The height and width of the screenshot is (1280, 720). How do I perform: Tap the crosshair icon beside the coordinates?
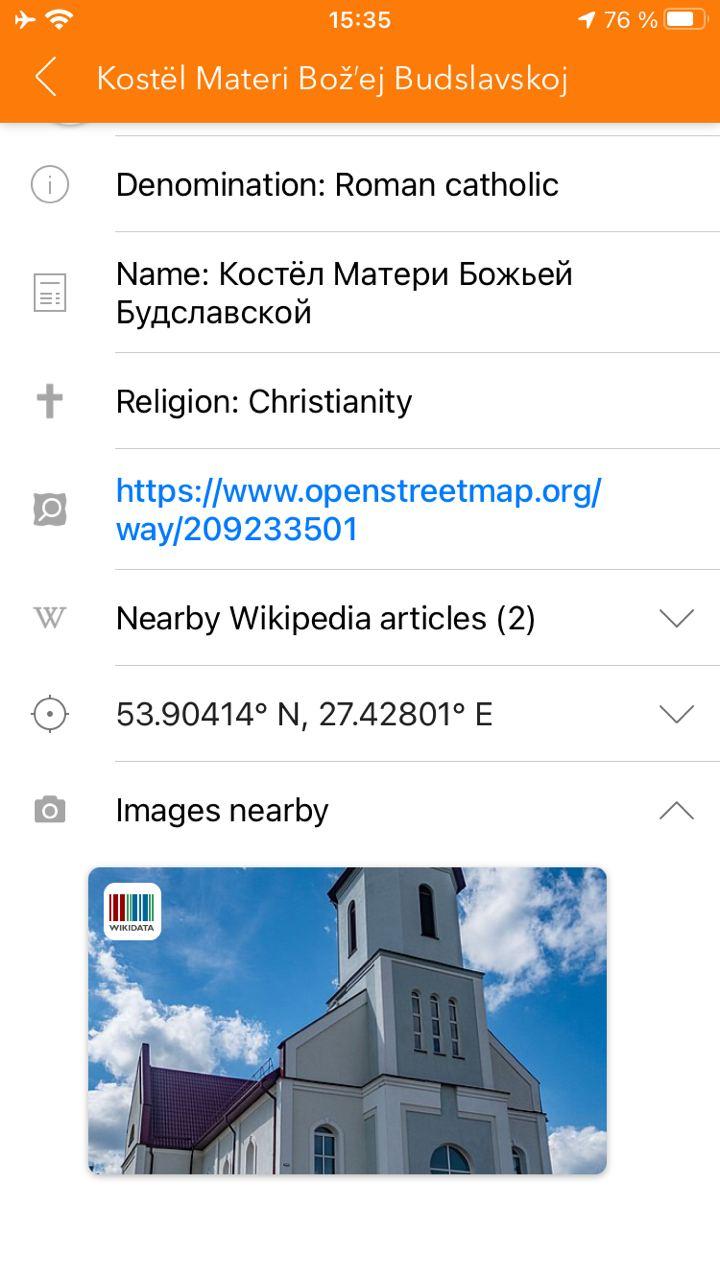point(50,714)
